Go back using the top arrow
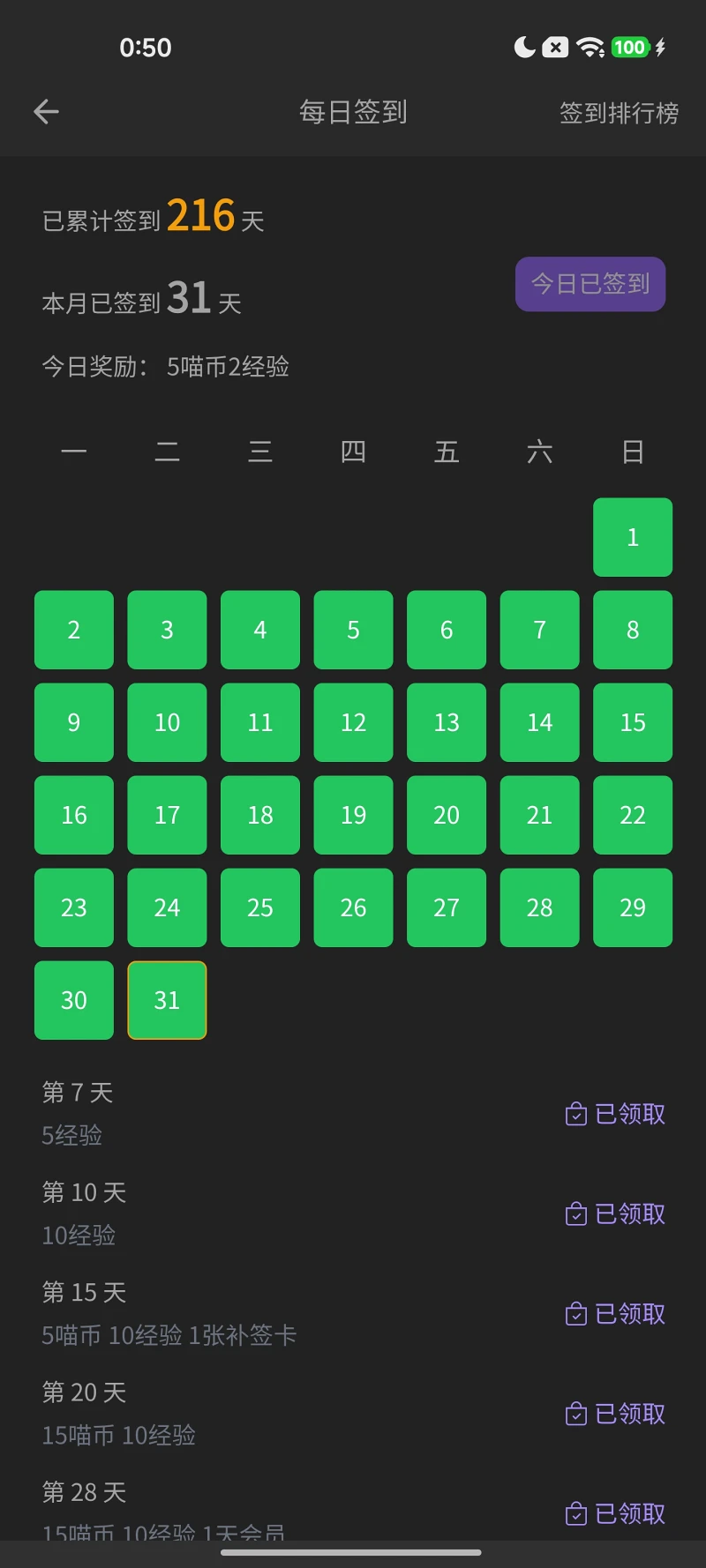Image resolution: width=706 pixels, height=1568 pixels. 46,112
